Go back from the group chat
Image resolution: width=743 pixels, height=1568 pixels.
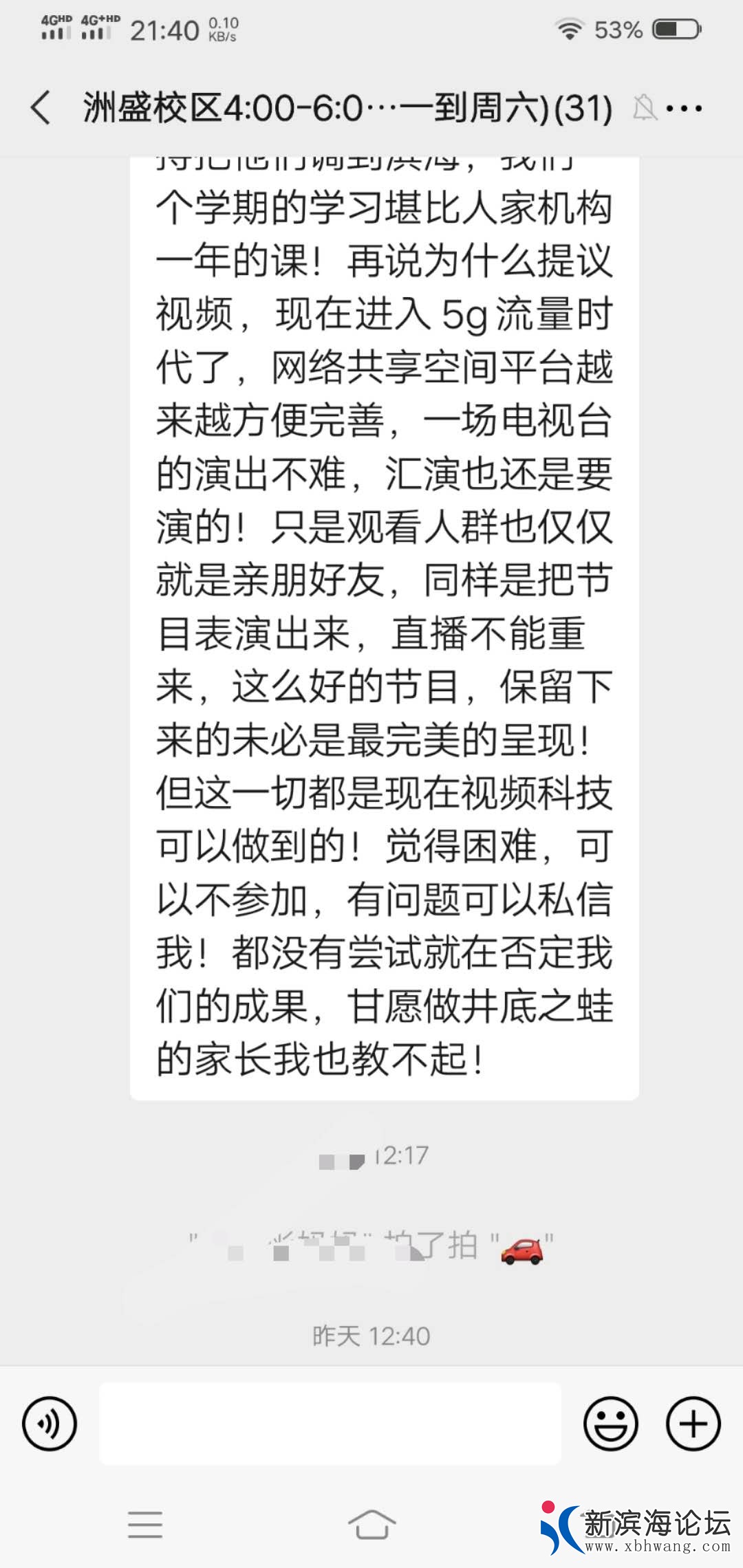coord(41,108)
